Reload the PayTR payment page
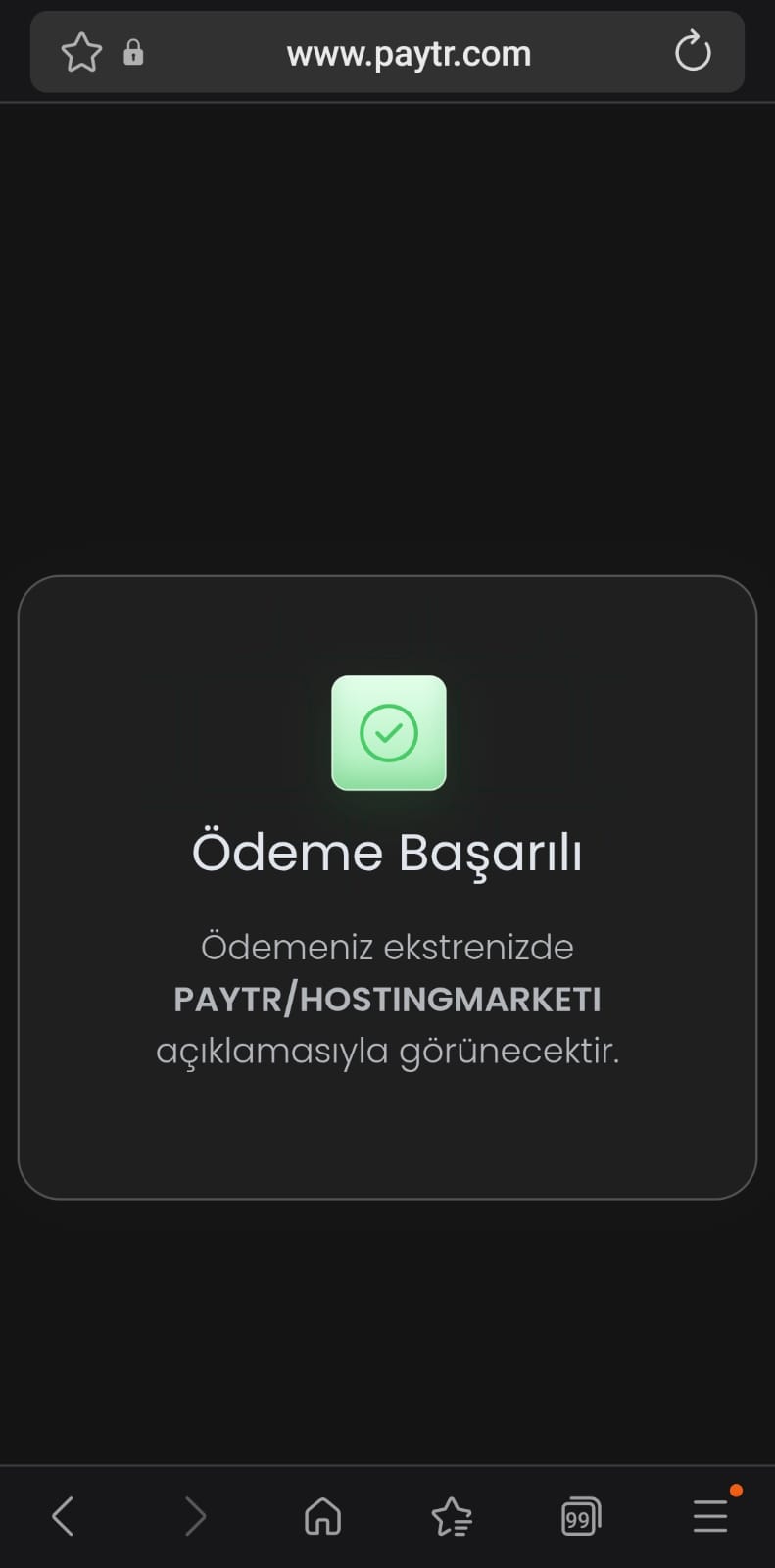 pyautogui.click(x=693, y=51)
